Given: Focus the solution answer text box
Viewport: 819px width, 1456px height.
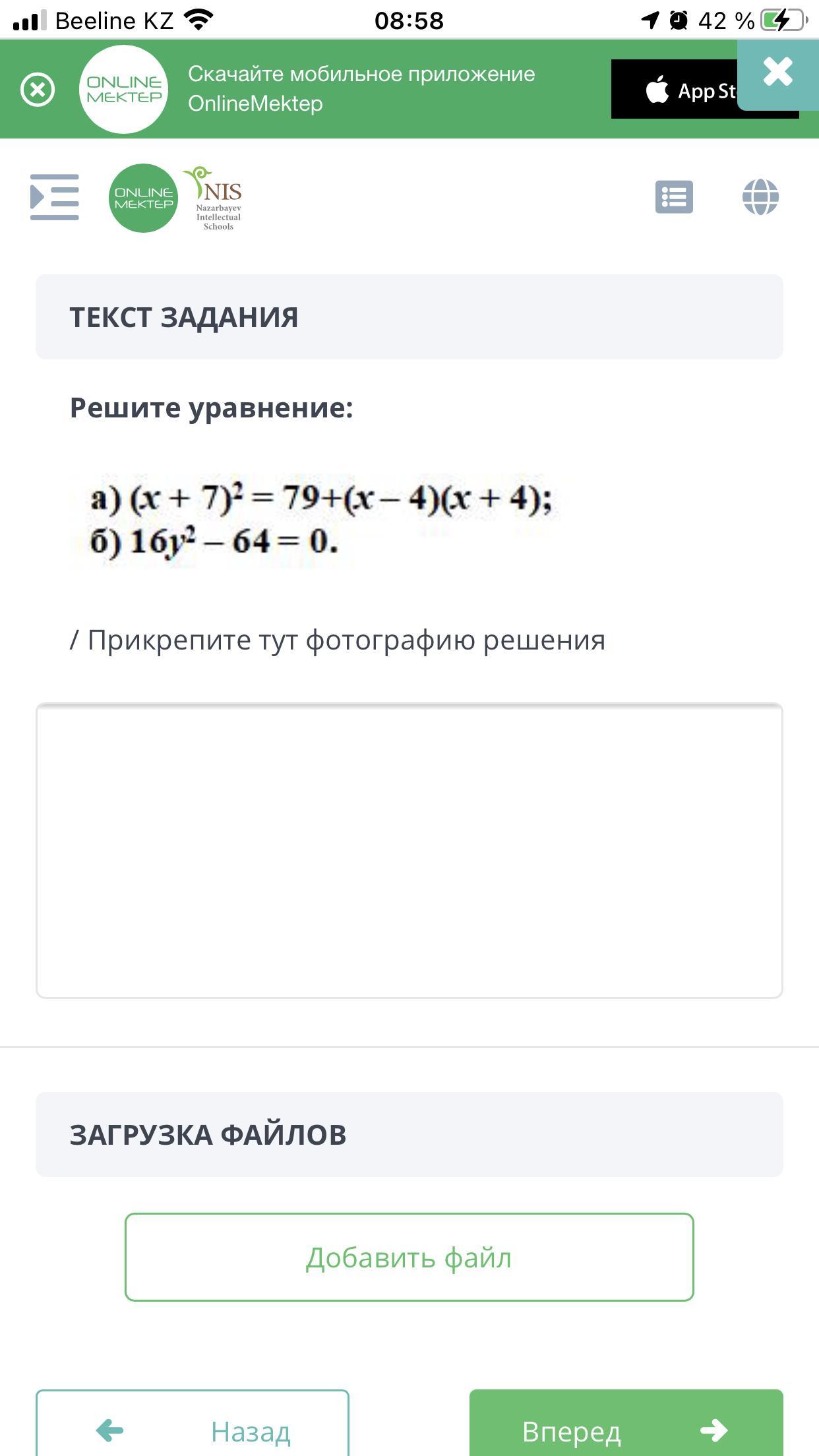Looking at the screenshot, I should pos(409,851).
